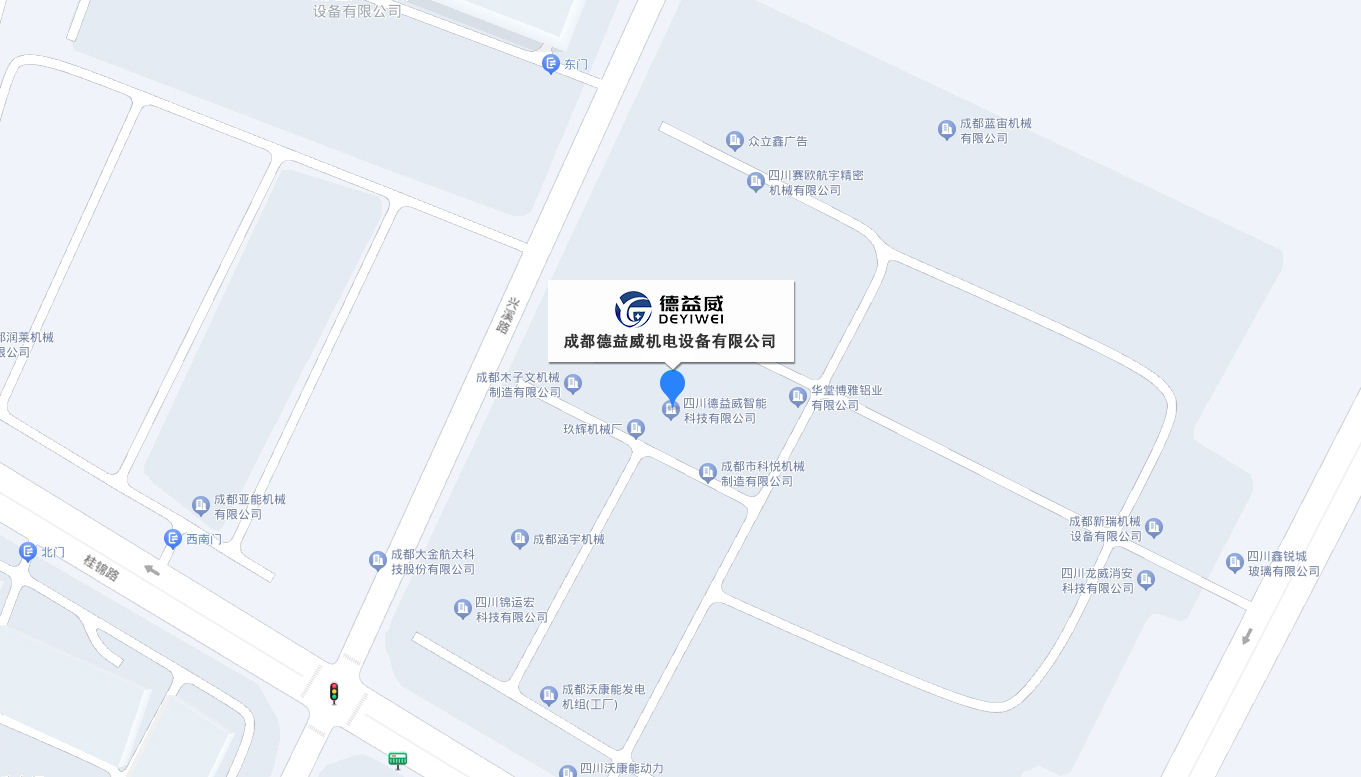Select the 北门 gate marker
Viewport: 1361px width, 777px height.
28,551
